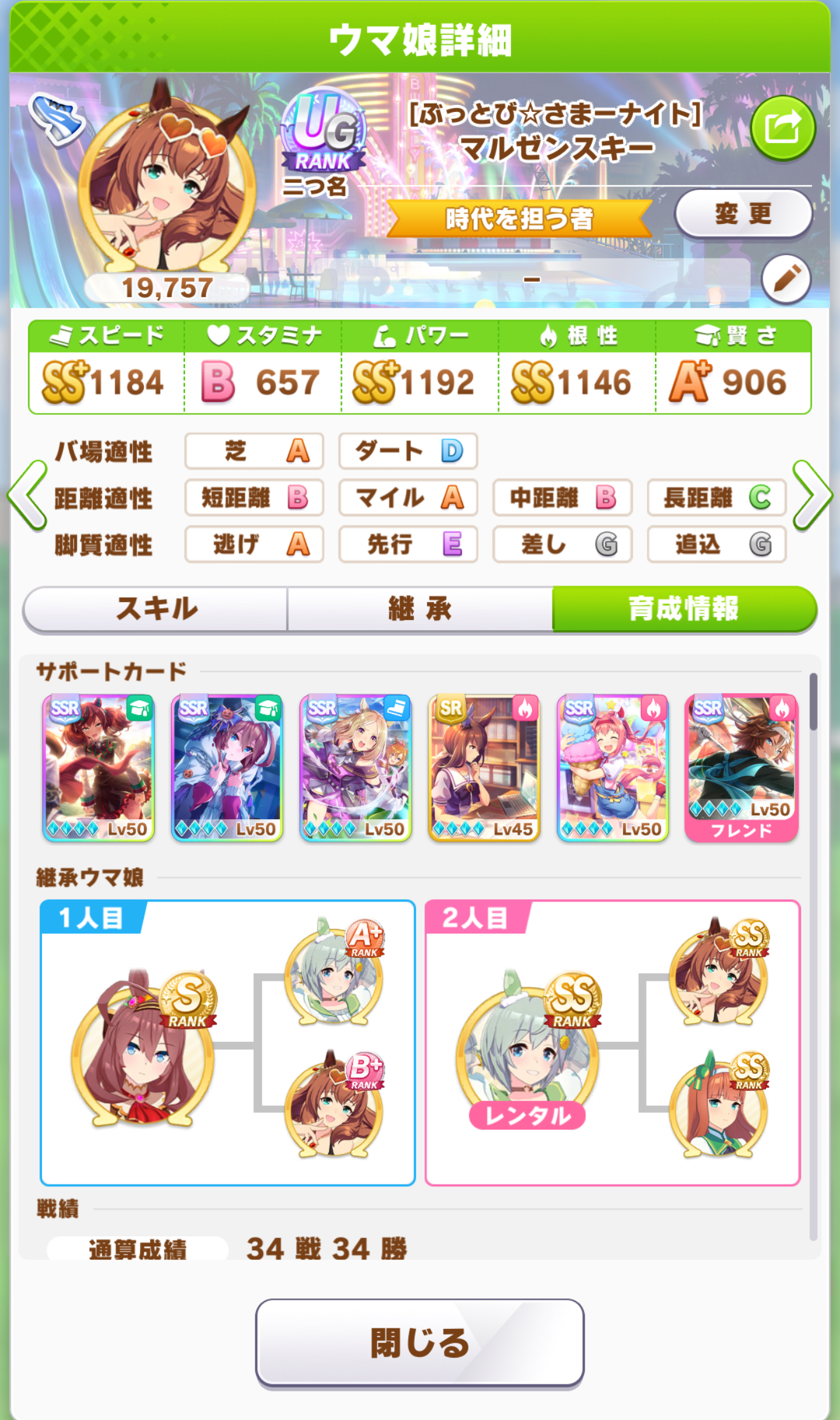Switch to the 継承 tab
Image resolution: width=840 pixels, height=1420 pixels.
coord(420,609)
